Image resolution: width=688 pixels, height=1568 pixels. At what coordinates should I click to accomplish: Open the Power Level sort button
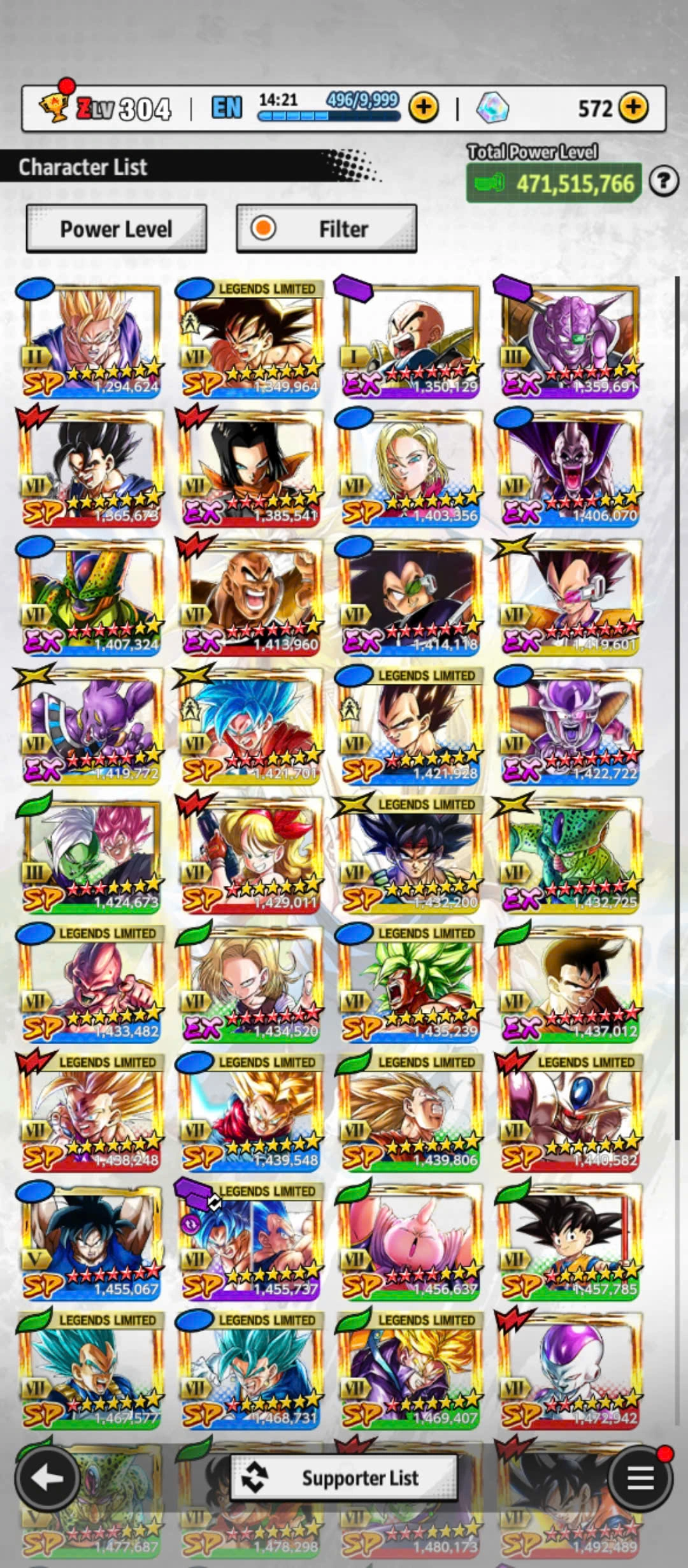pos(116,229)
